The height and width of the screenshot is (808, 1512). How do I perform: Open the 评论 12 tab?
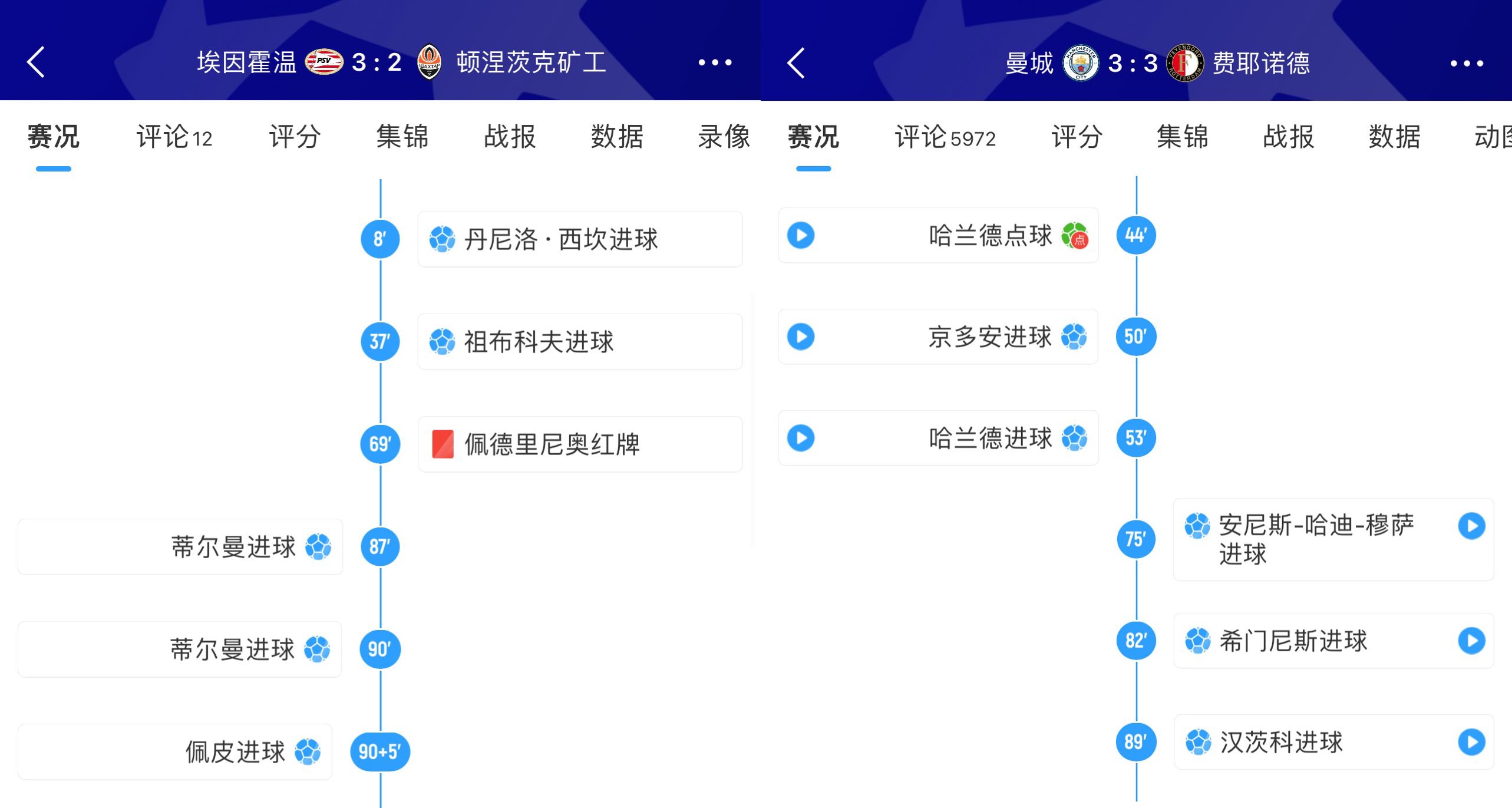pos(174,137)
